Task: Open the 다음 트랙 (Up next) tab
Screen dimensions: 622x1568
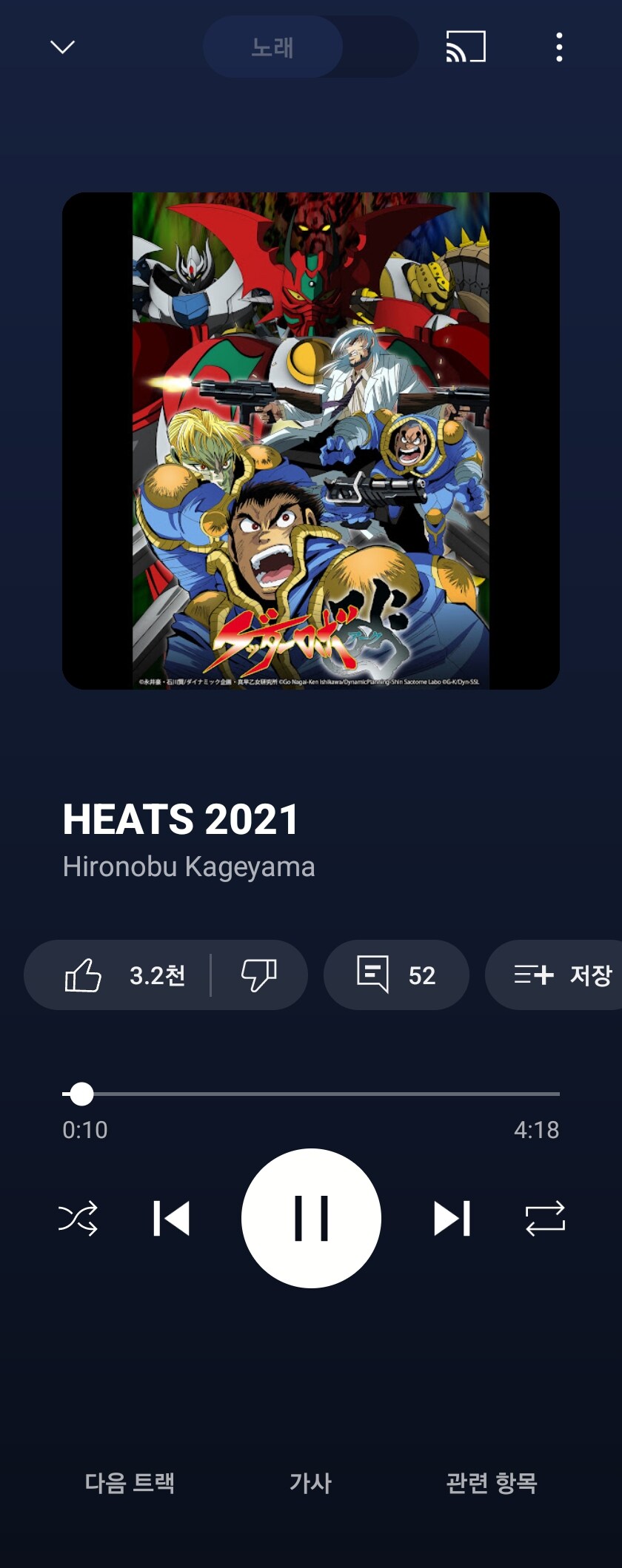Action: [130, 1482]
